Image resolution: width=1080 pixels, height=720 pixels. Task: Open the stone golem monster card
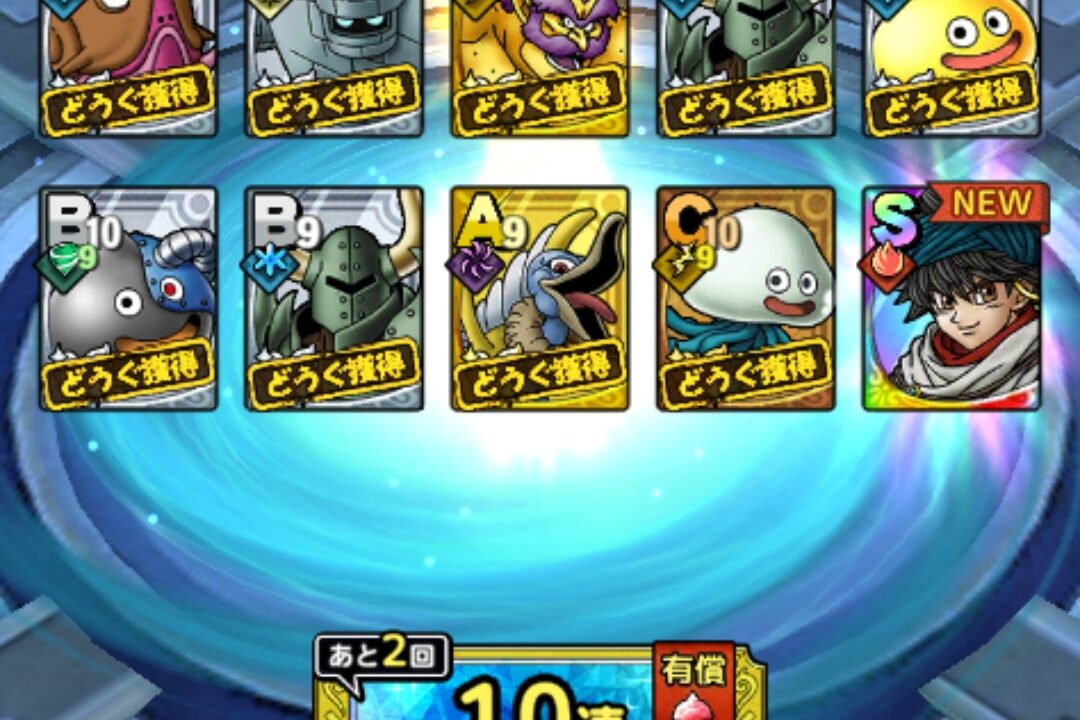(x=334, y=65)
